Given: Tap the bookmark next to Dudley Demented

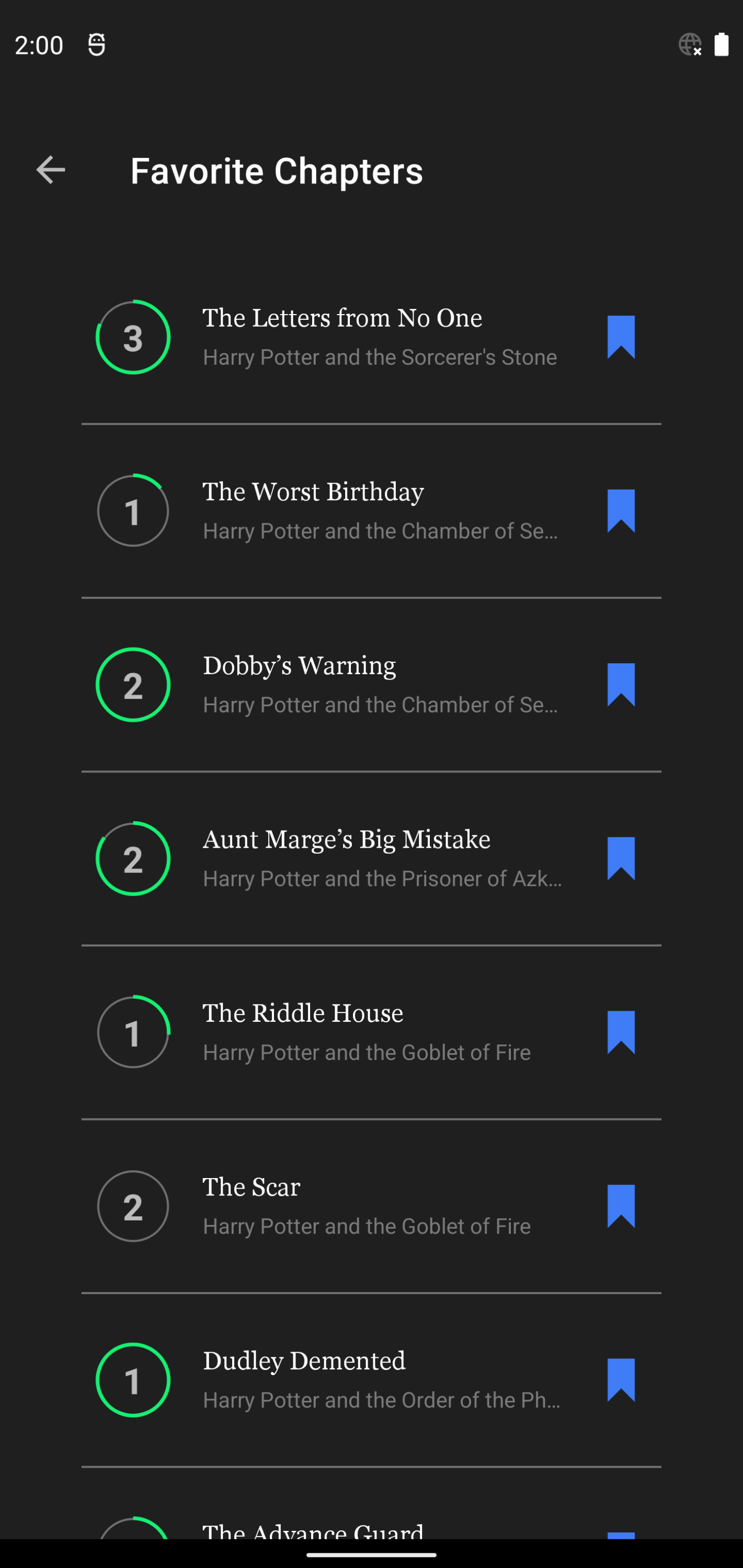Looking at the screenshot, I should [x=621, y=1380].
